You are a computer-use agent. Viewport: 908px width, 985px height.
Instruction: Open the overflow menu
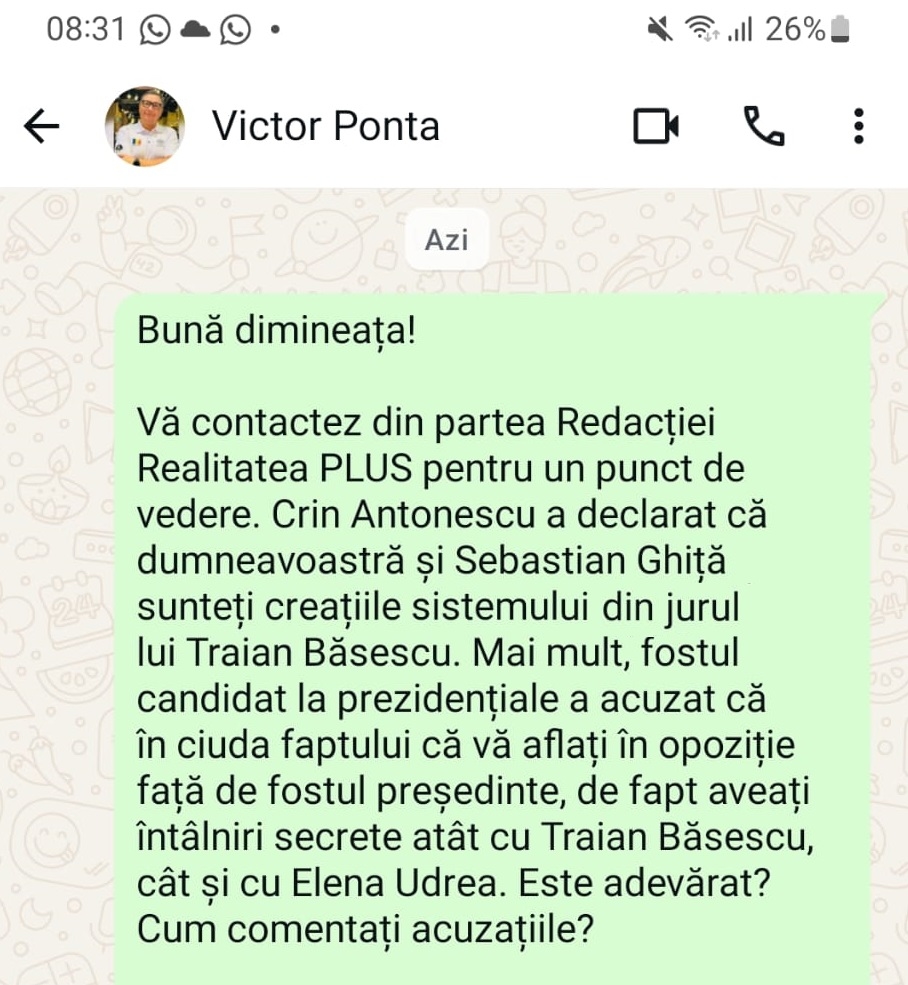click(x=859, y=126)
